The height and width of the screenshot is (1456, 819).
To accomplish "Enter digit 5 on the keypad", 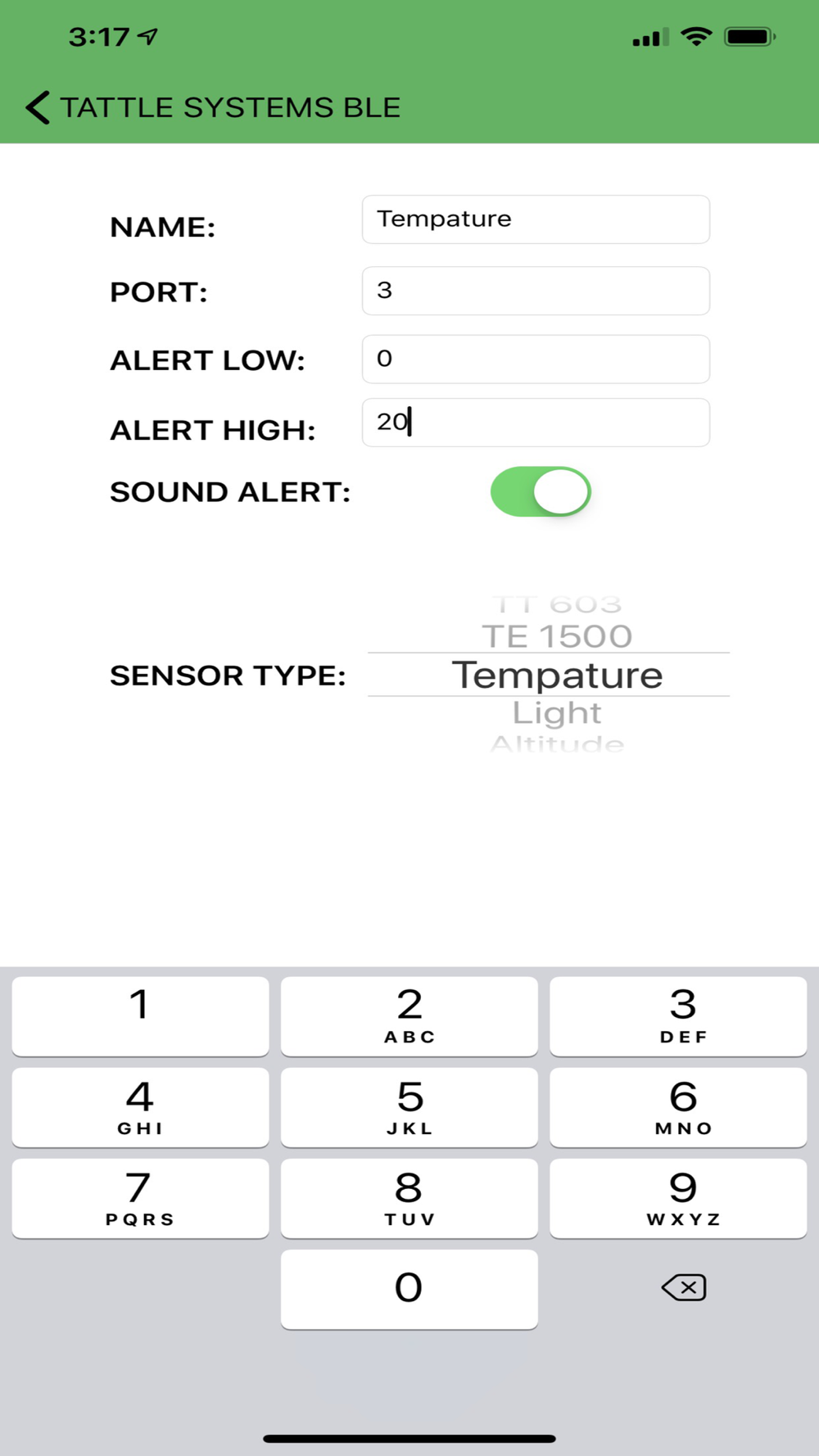I will tap(409, 1107).
